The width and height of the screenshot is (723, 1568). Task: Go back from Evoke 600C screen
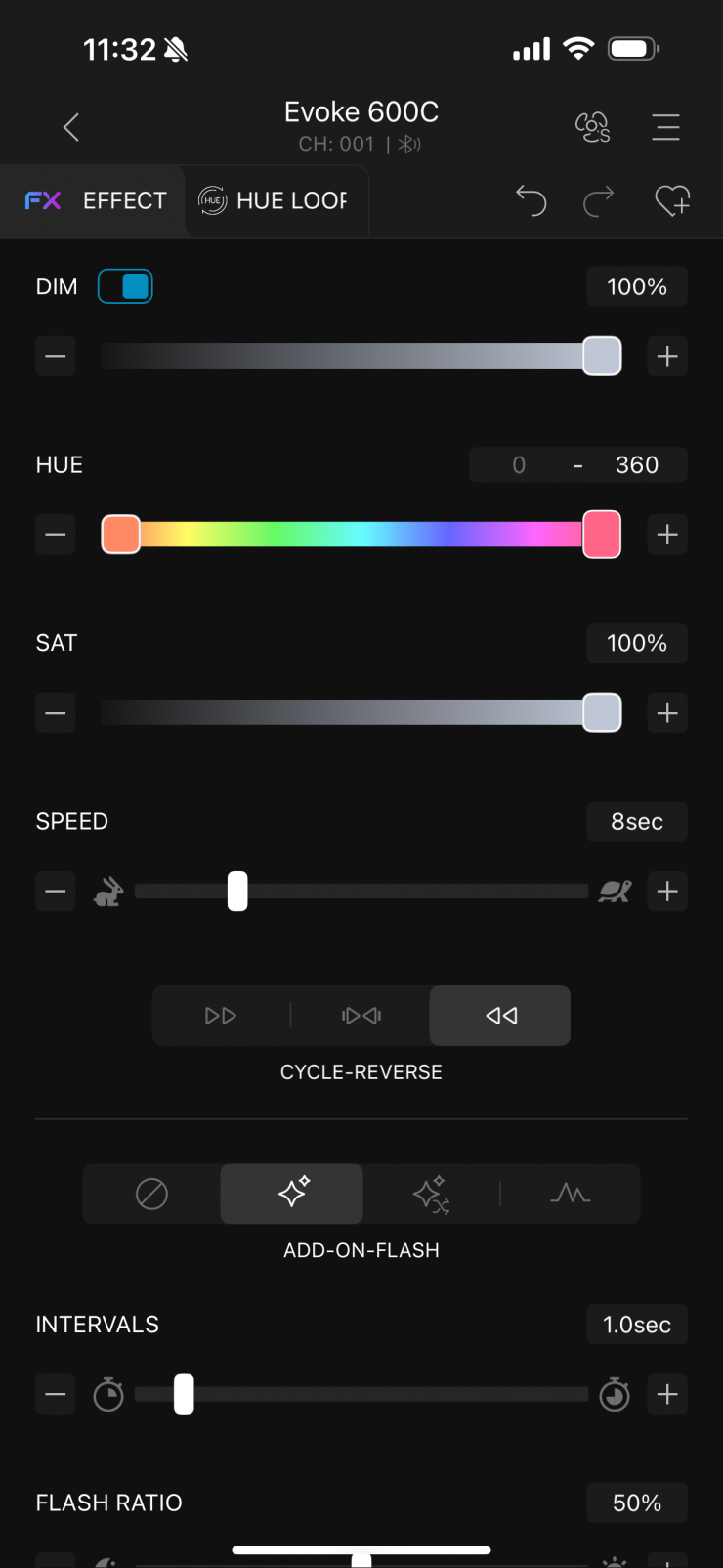[x=71, y=127]
